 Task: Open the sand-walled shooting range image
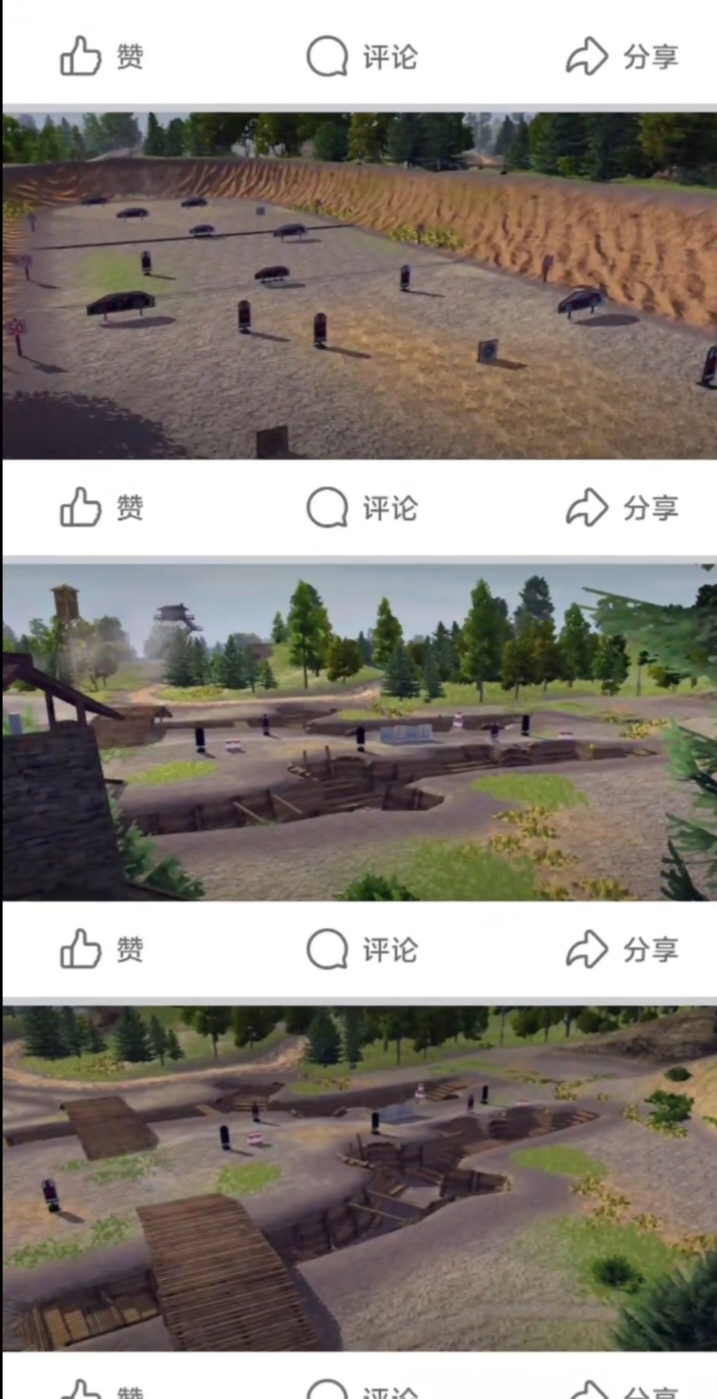pyautogui.click(x=359, y=285)
